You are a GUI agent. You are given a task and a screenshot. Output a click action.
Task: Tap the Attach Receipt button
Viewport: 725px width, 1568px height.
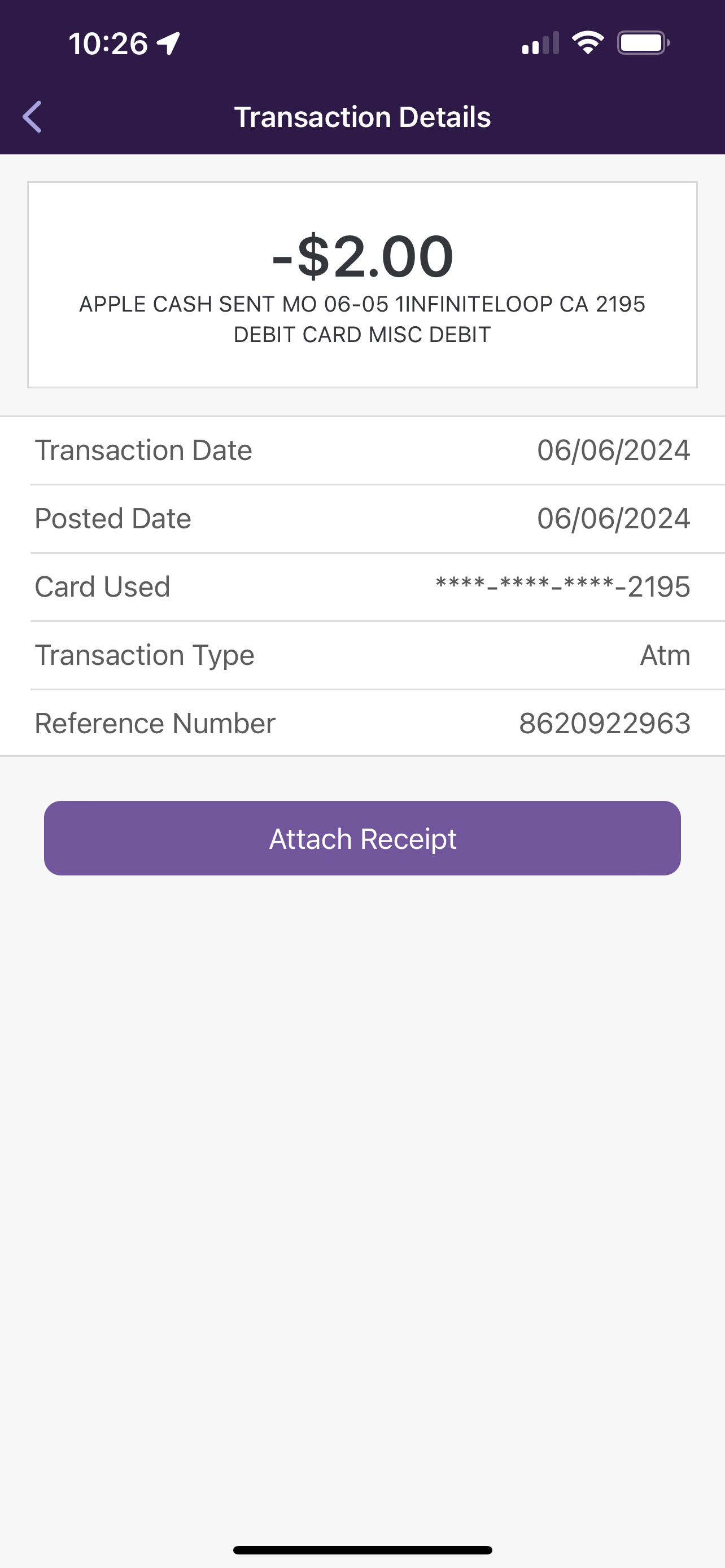[x=362, y=838]
